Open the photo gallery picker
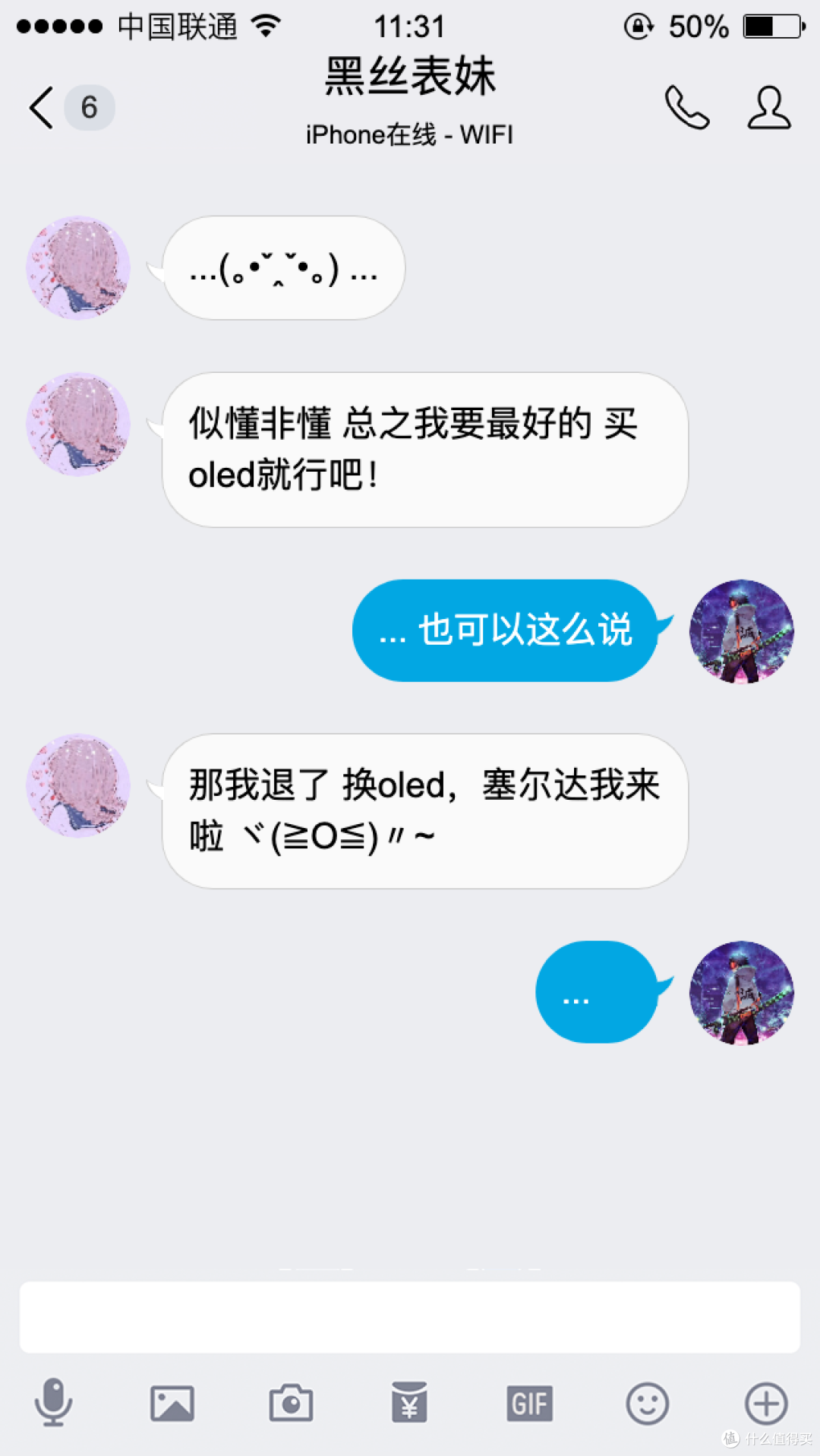 point(172,1403)
